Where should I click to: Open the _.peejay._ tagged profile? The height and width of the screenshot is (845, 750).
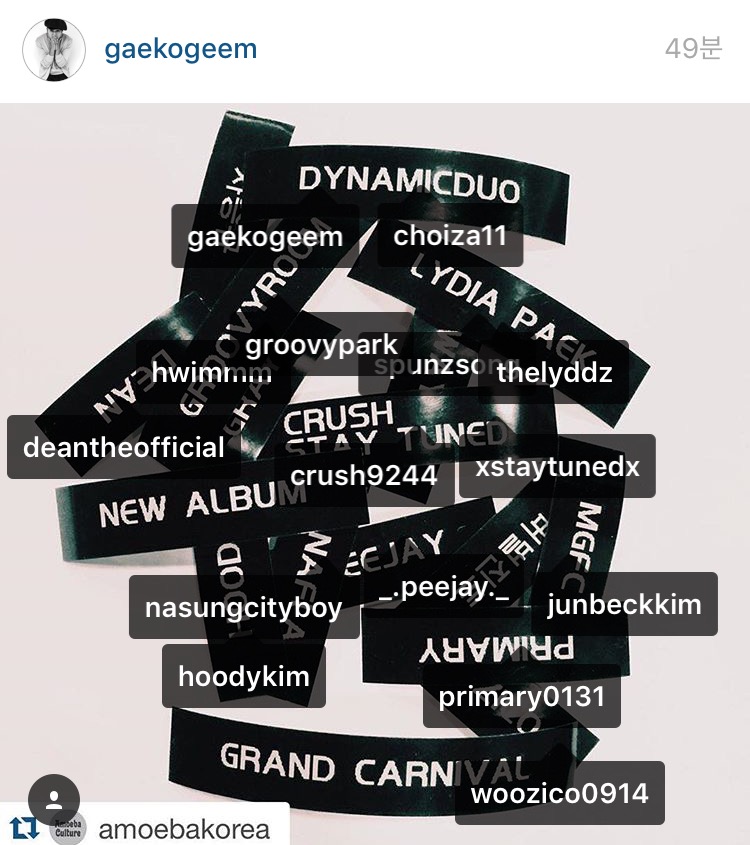tap(444, 588)
